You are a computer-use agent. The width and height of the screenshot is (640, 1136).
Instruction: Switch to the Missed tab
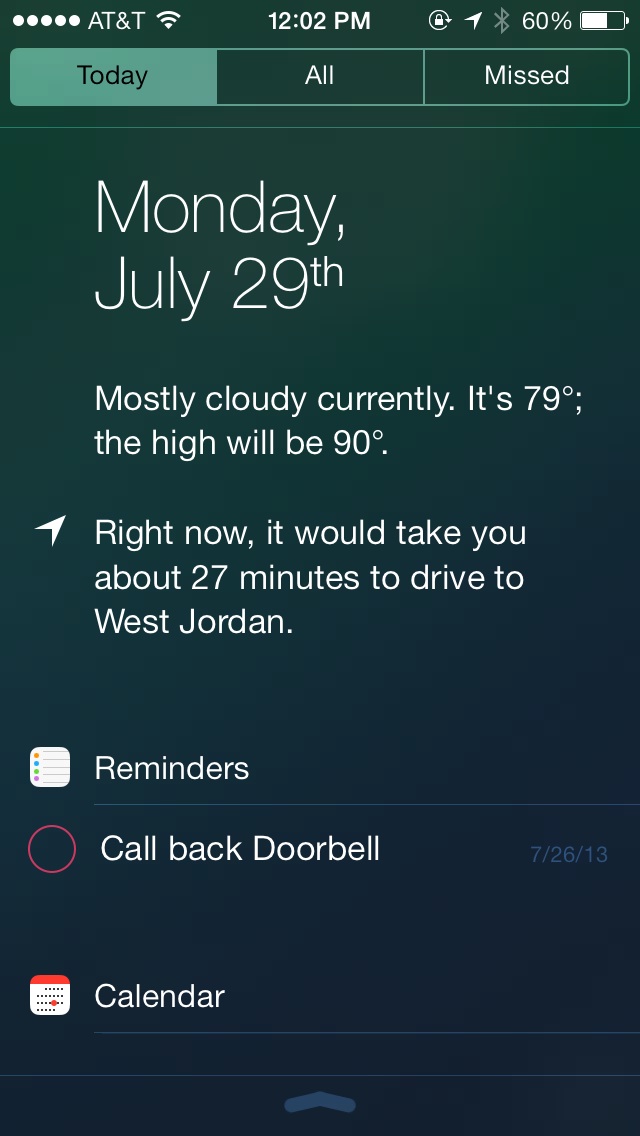[526, 76]
